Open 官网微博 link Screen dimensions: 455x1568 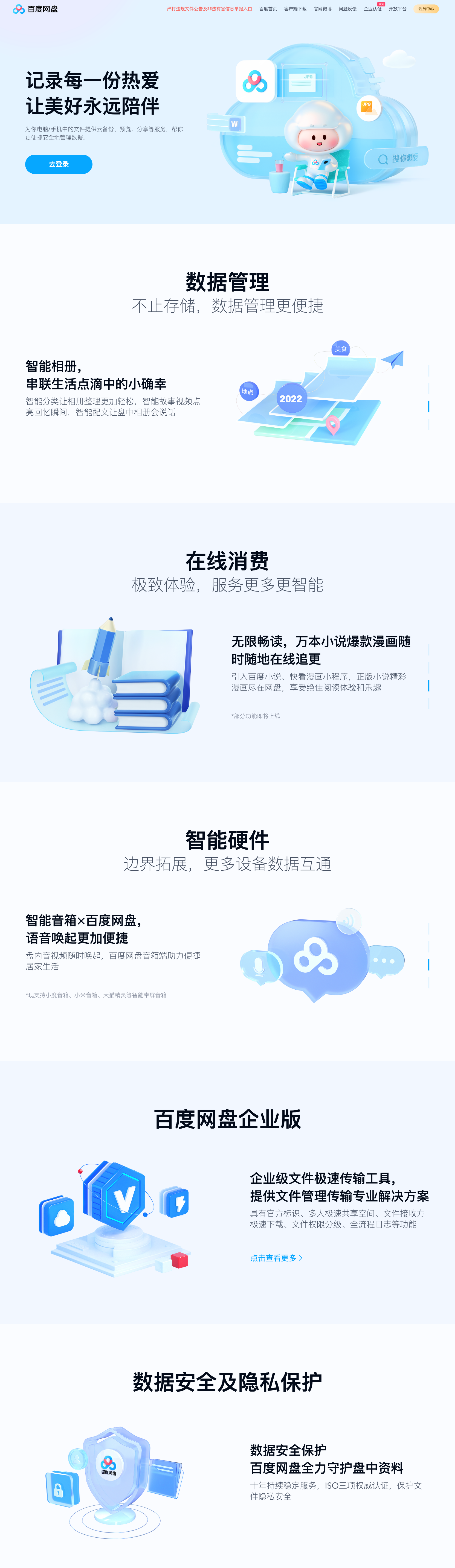(x=322, y=9)
